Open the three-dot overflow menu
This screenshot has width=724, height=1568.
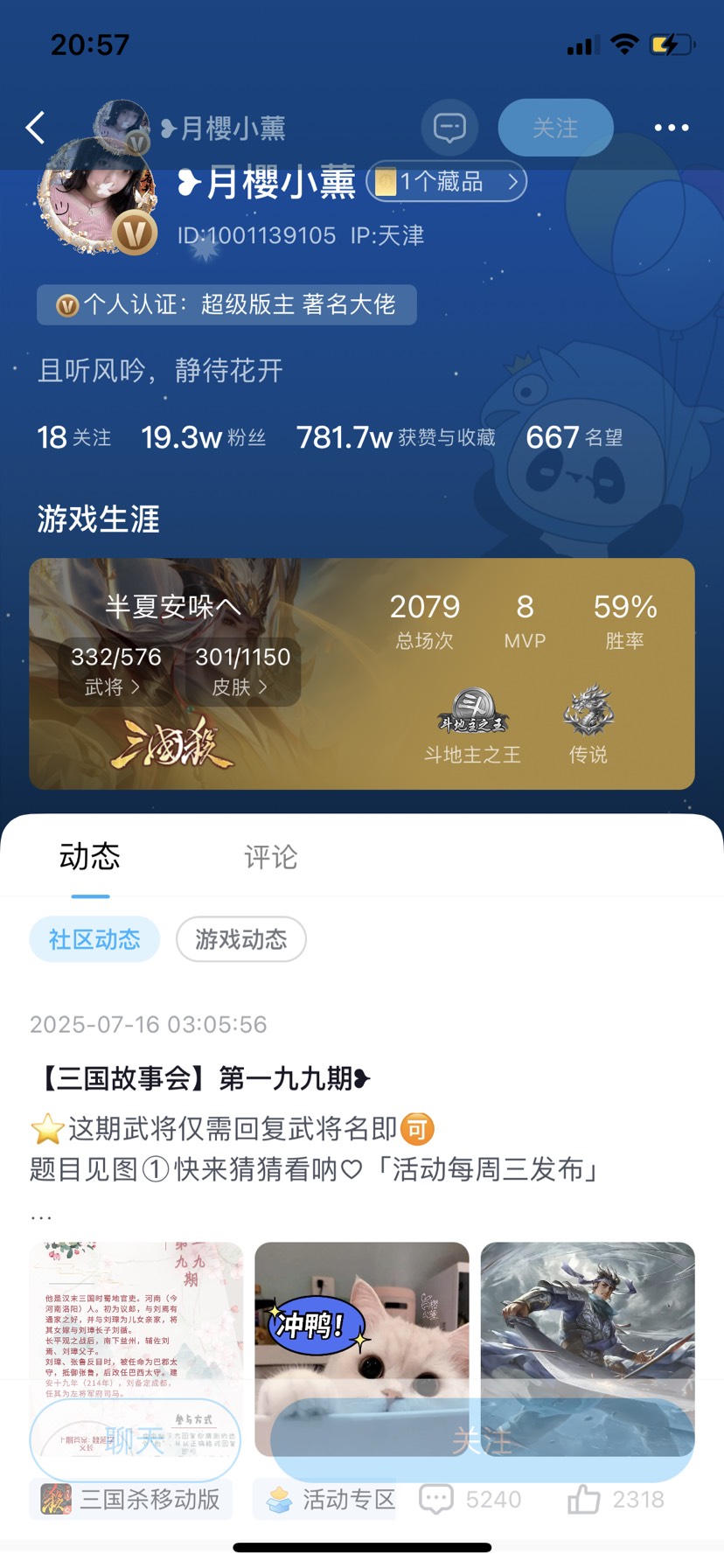tap(672, 128)
